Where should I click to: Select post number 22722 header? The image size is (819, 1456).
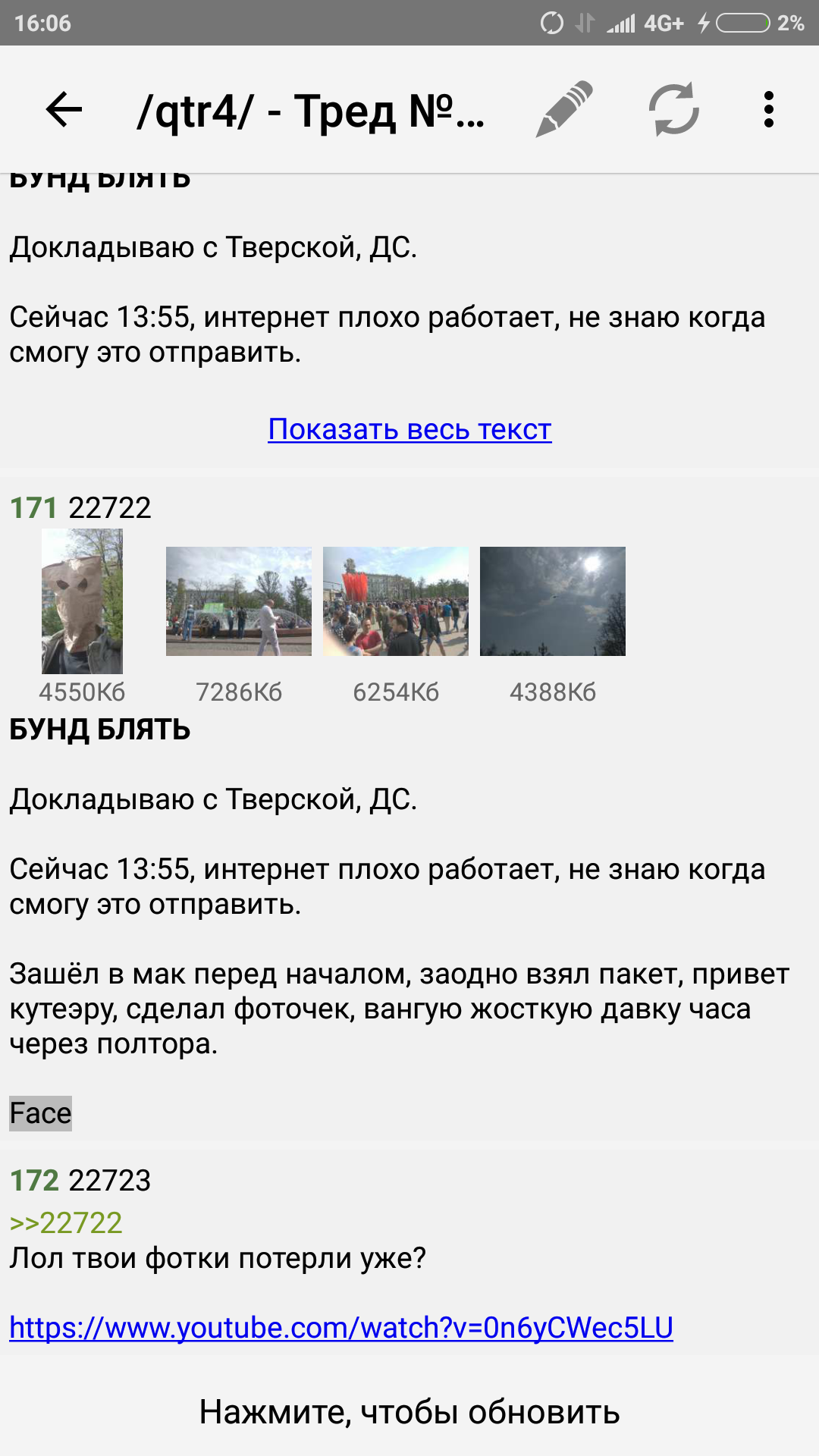(80, 507)
